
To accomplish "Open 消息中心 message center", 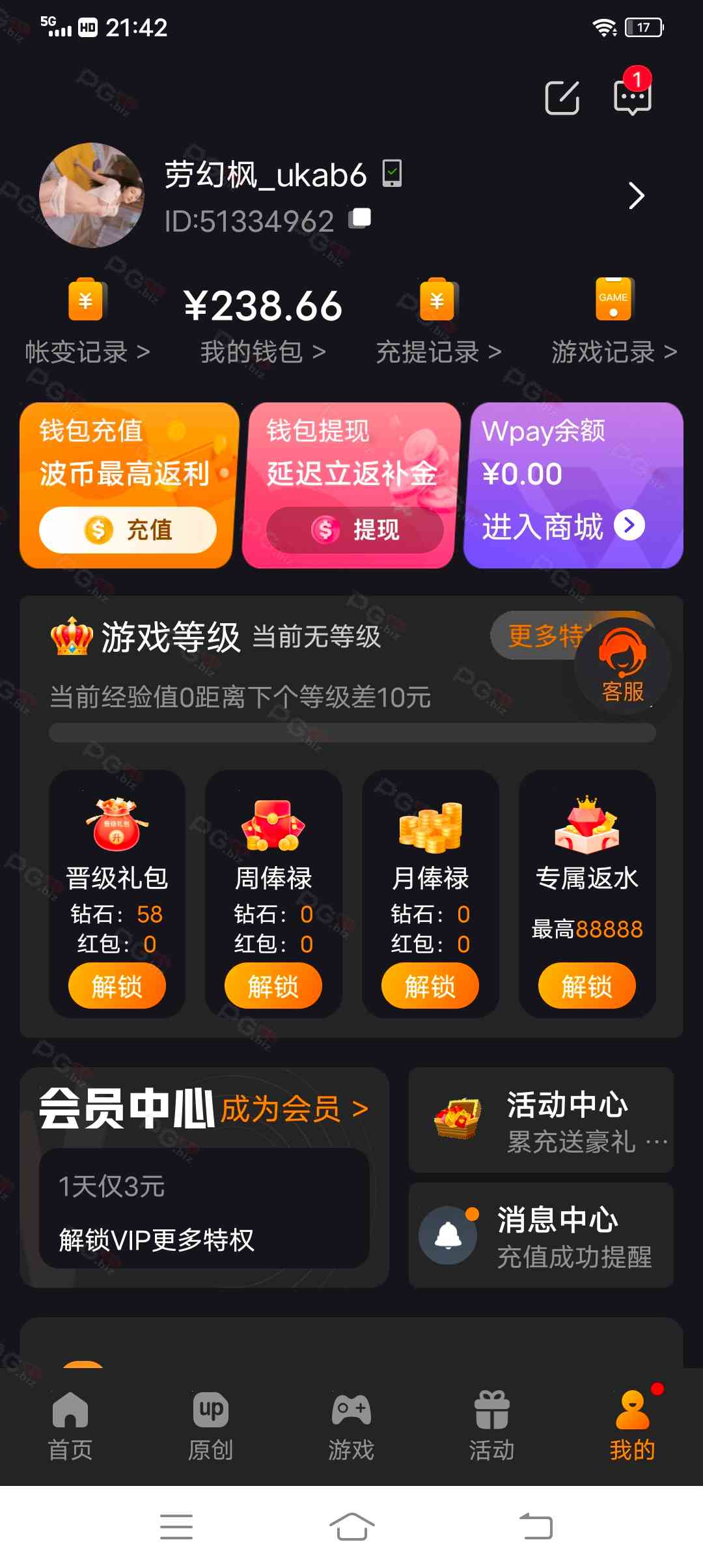I will coord(541,1235).
